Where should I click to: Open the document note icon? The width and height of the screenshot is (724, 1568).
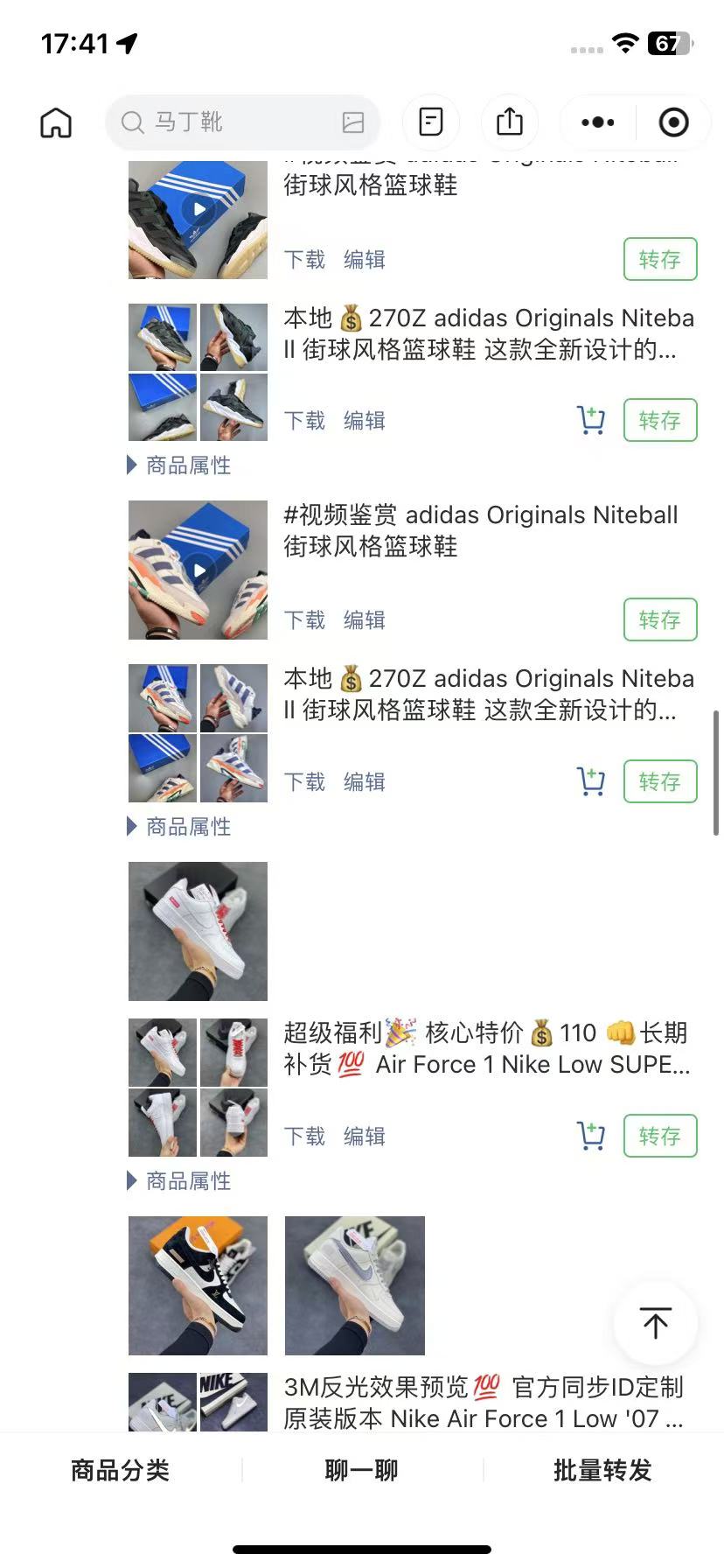point(431,122)
